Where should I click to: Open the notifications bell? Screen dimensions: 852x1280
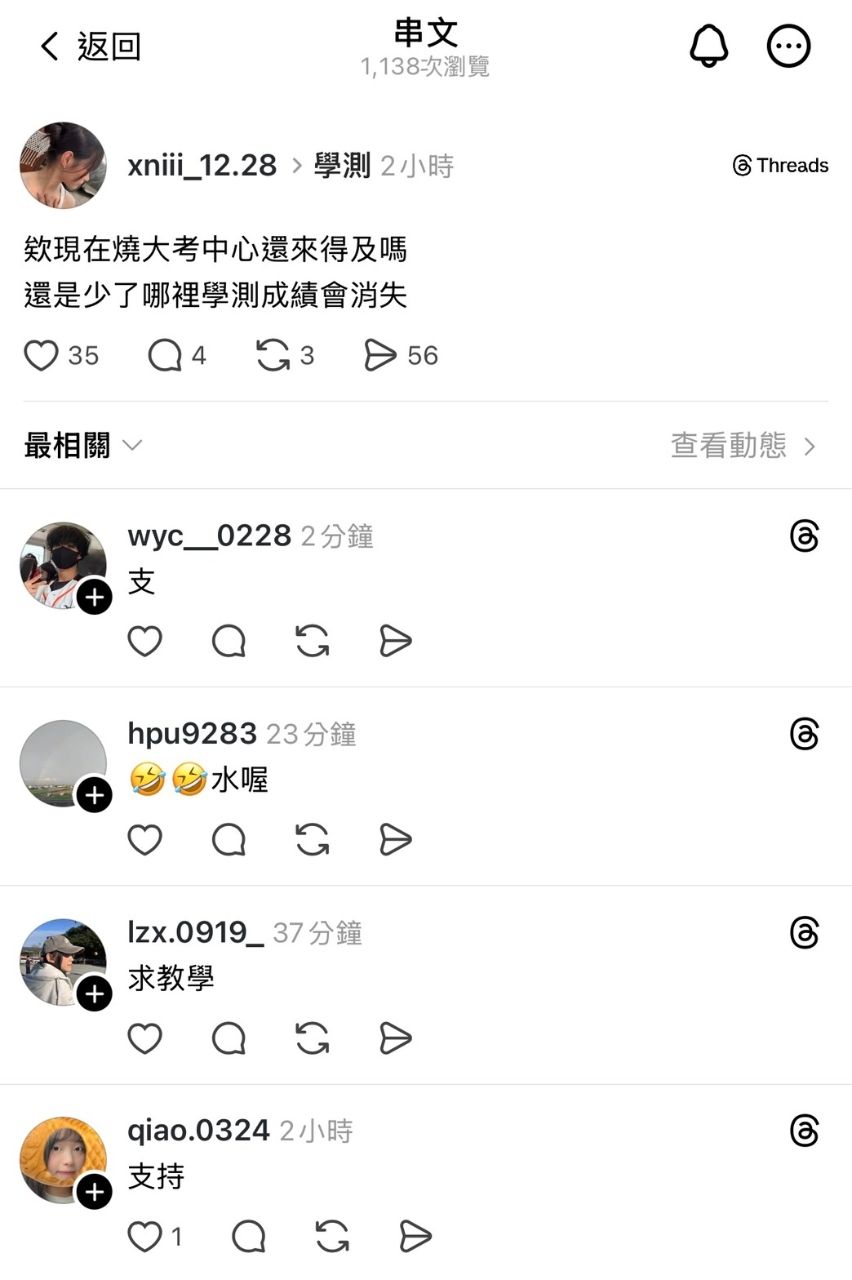point(709,46)
